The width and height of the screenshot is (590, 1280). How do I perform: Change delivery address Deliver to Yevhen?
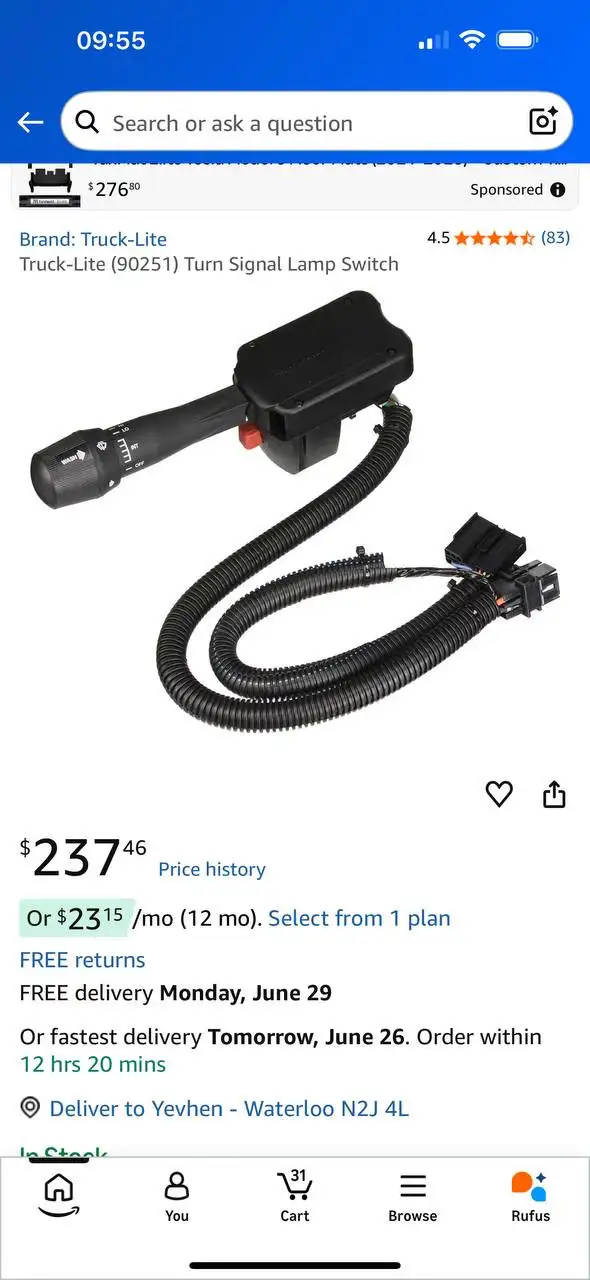tap(215, 1108)
